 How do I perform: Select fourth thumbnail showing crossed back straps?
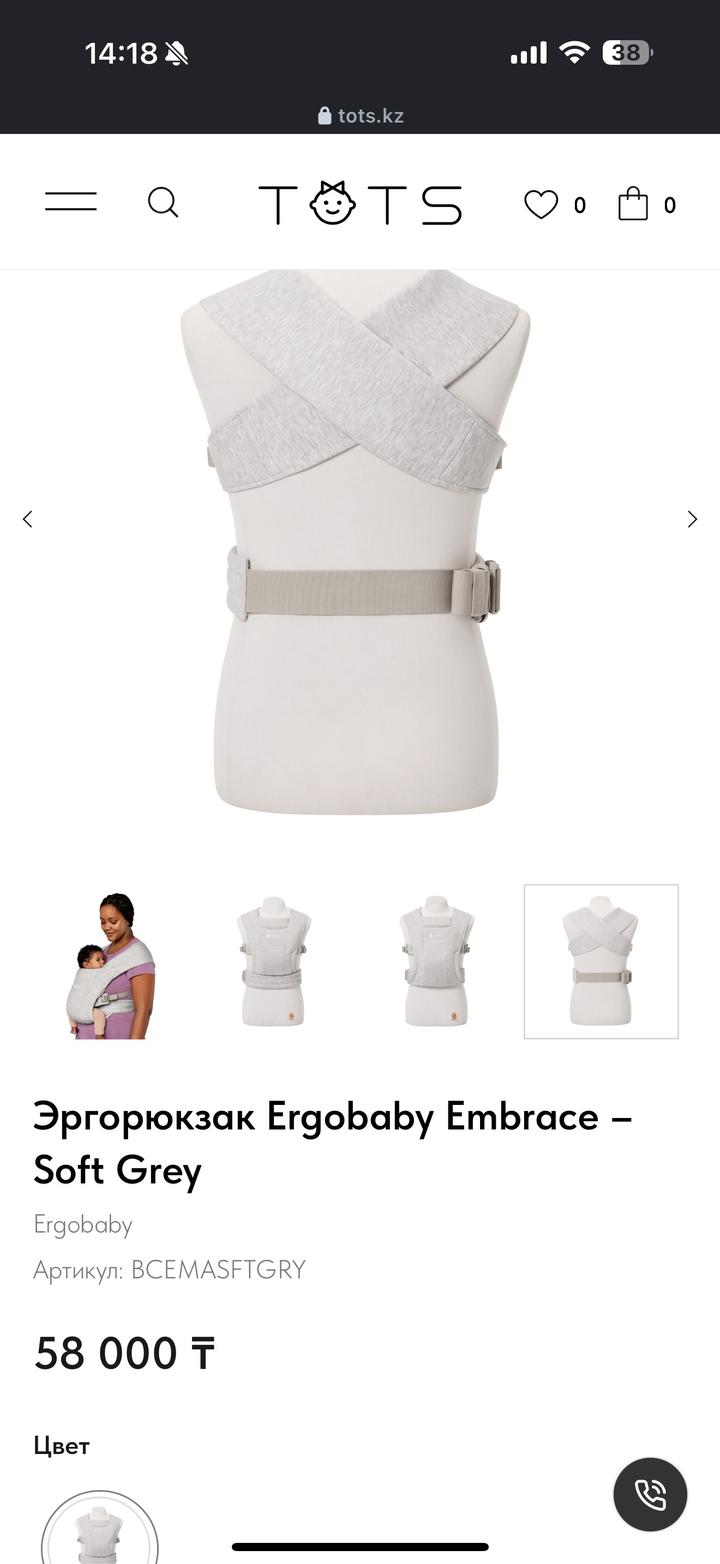[601, 962]
